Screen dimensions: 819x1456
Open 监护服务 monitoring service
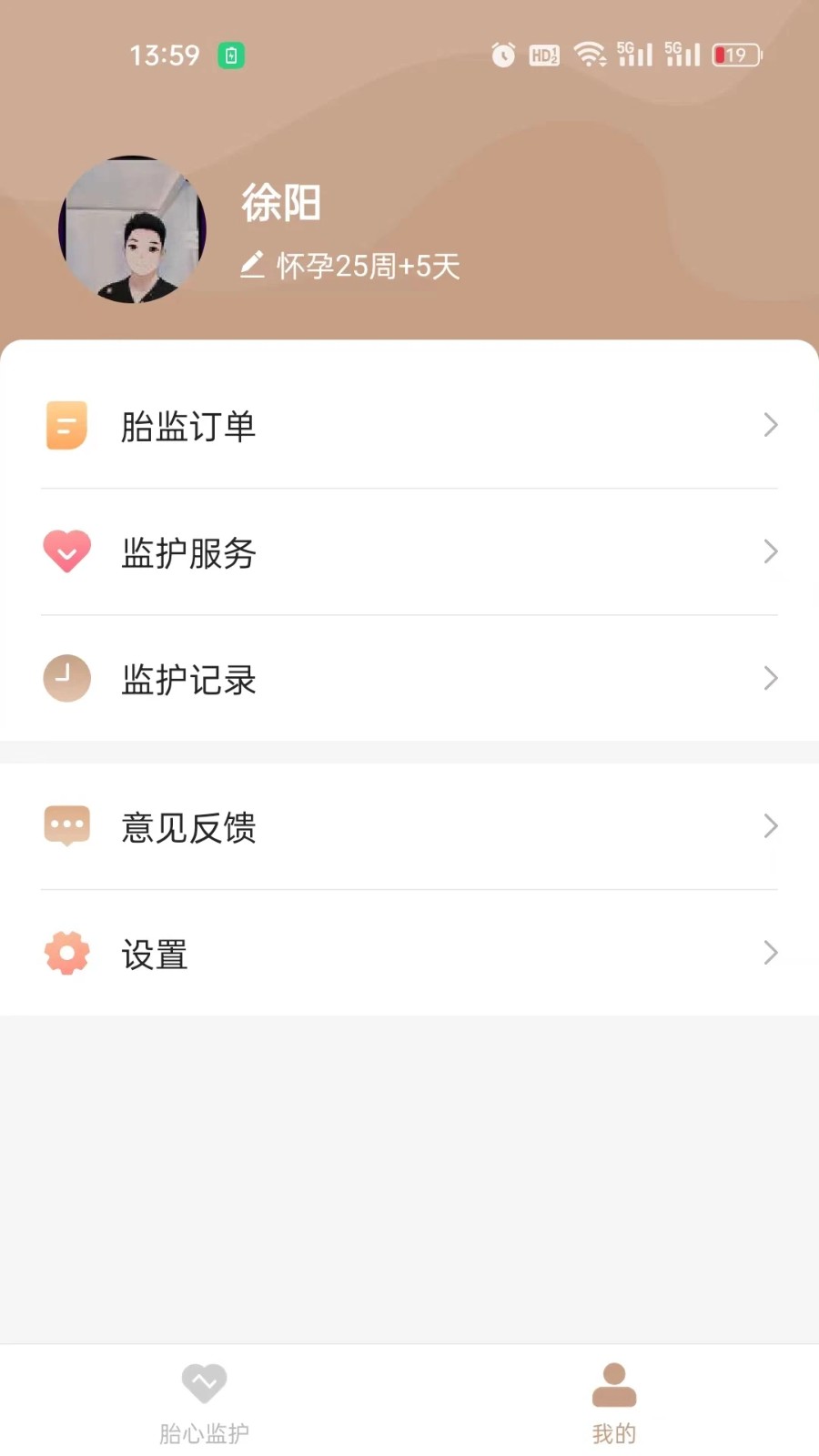click(x=409, y=551)
